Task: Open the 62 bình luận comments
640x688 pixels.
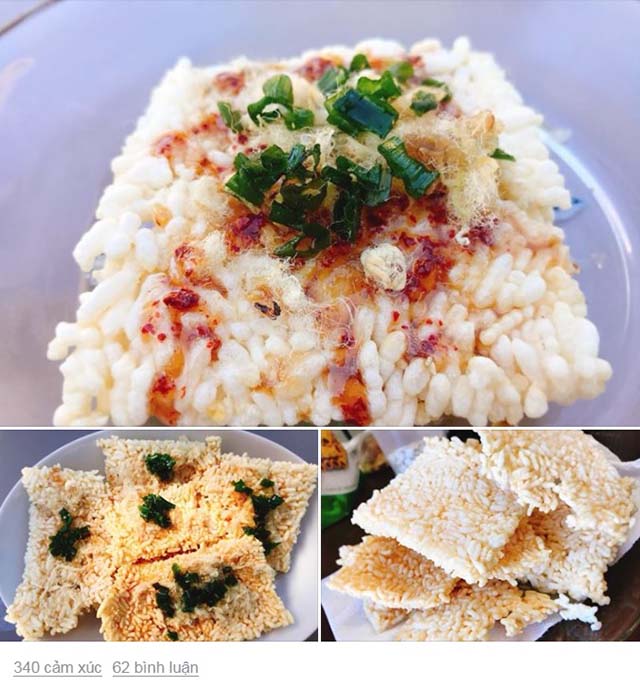Action: tap(155, 667)
